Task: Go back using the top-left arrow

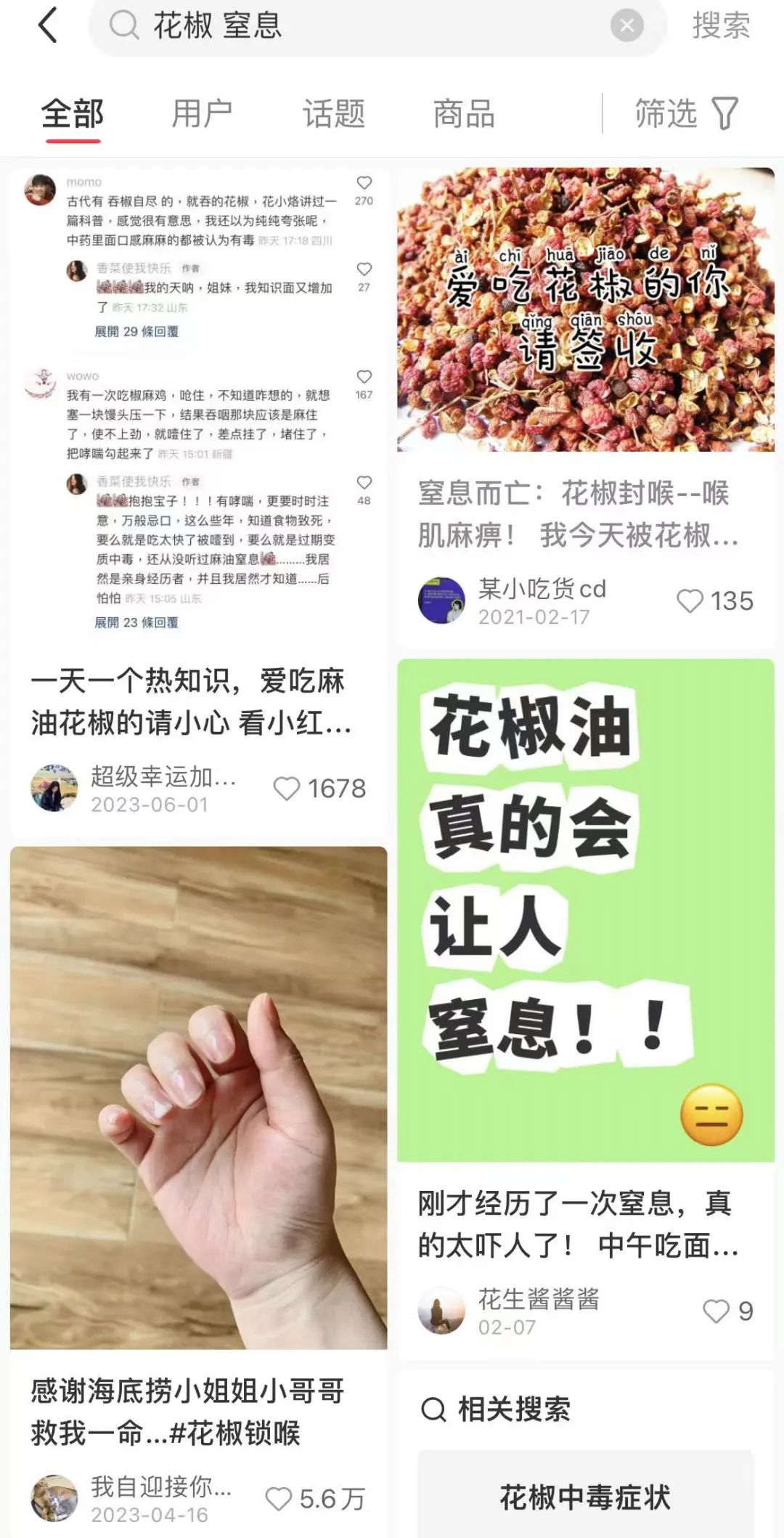Action: click(48, 26)
